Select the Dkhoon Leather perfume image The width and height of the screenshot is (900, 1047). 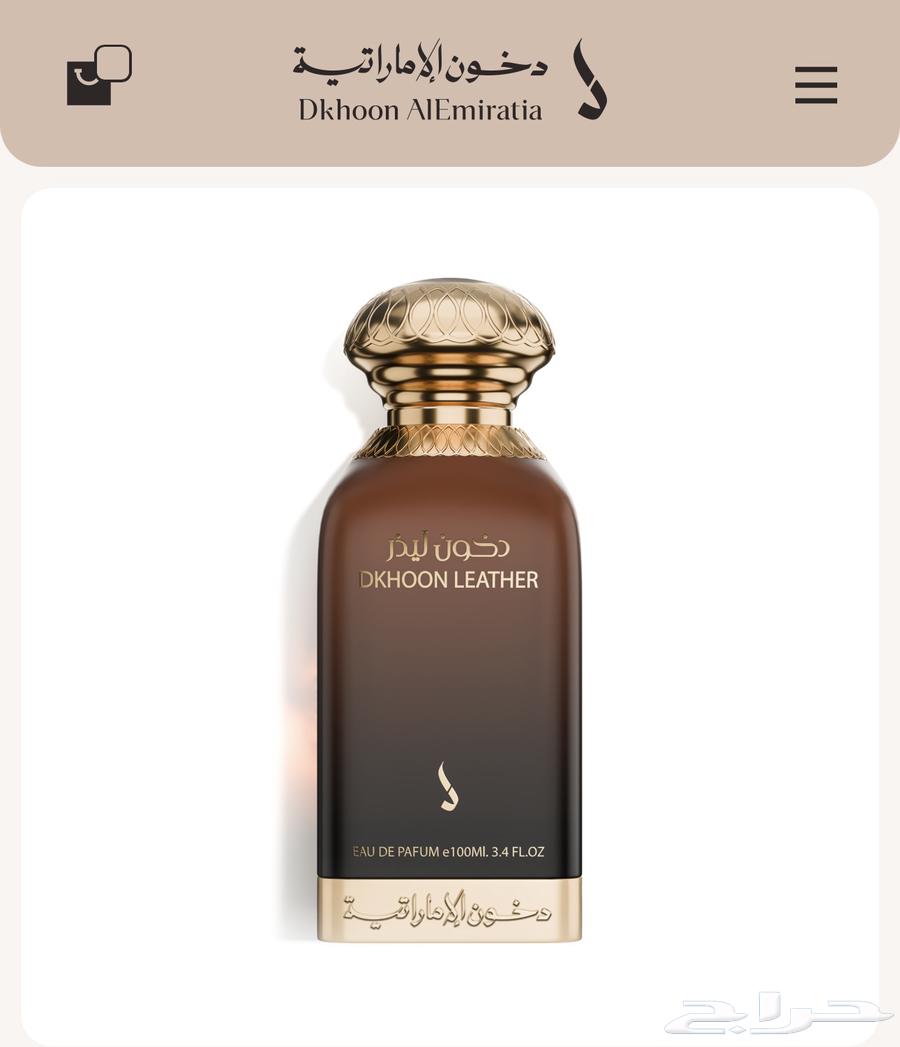pyautogui.click(x=450, y=610)
